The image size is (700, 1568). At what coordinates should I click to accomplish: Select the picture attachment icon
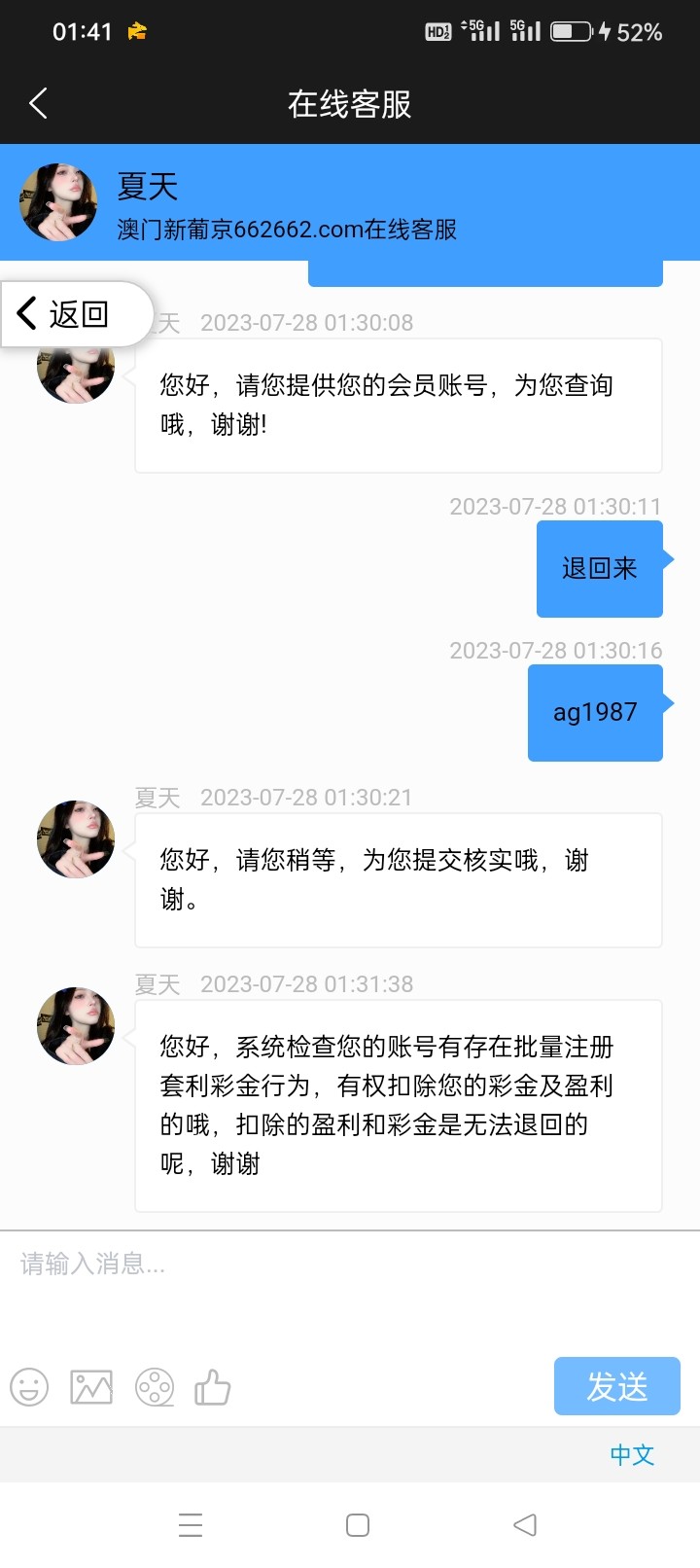pos(91,1388)
